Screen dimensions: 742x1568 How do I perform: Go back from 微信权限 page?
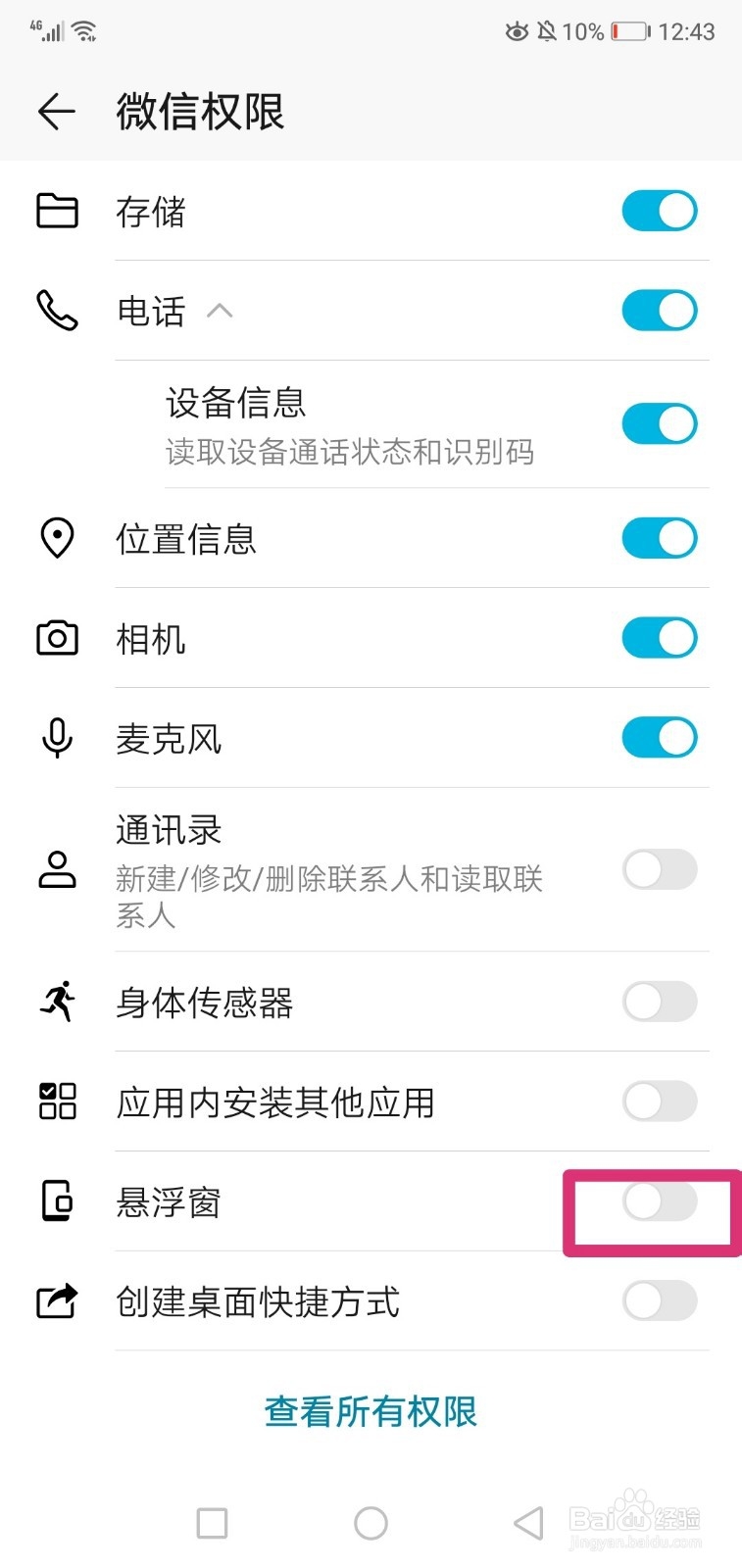click(x=57, y=112)
